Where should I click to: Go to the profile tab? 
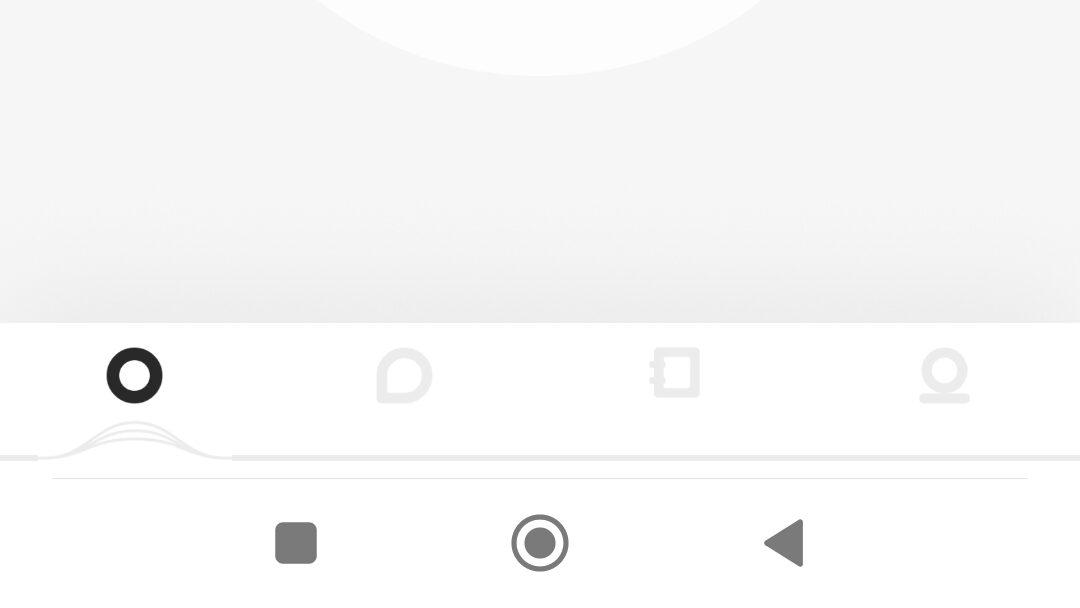944,376
